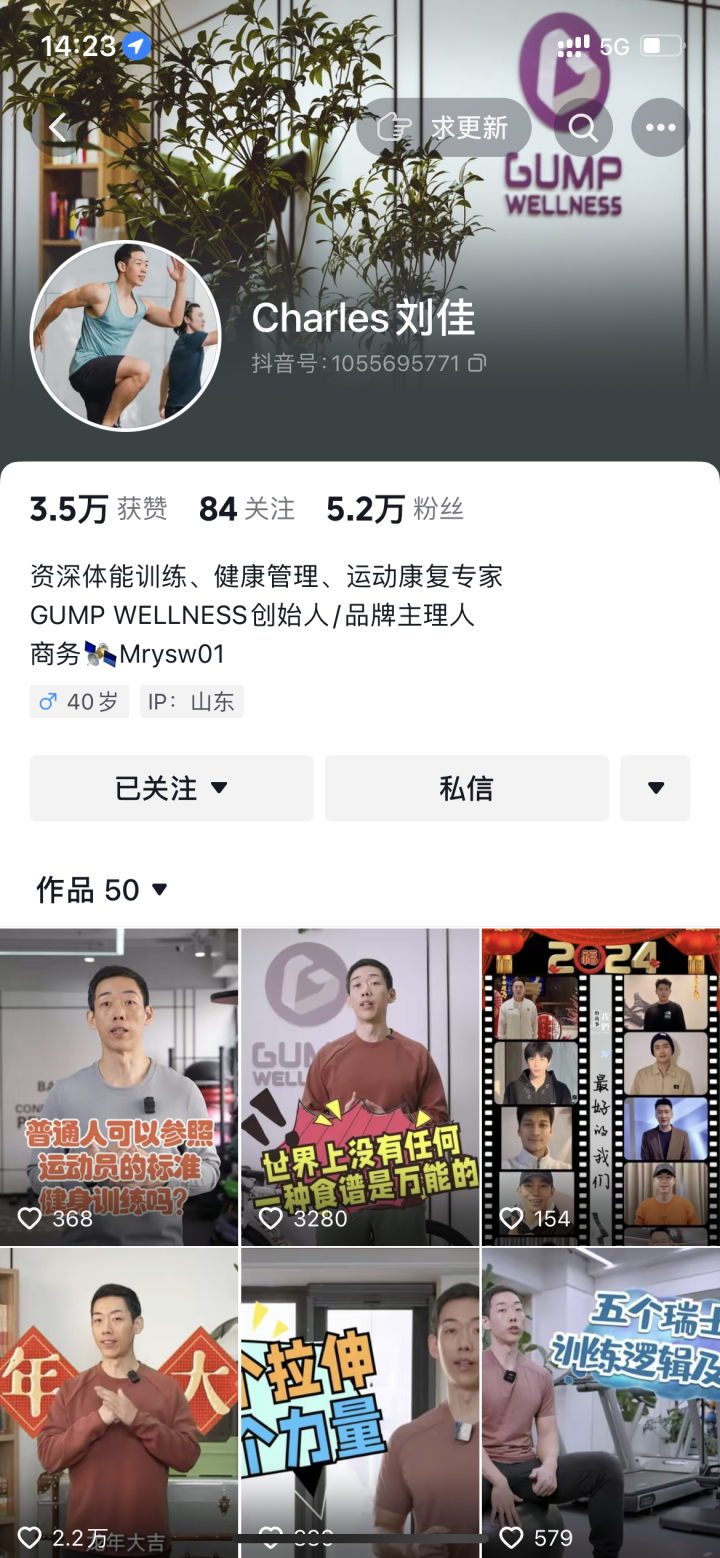The height and width of the screenshot is (1558, 720).
Task: Open the 84 关注 following list
Action: coord(246,509)
